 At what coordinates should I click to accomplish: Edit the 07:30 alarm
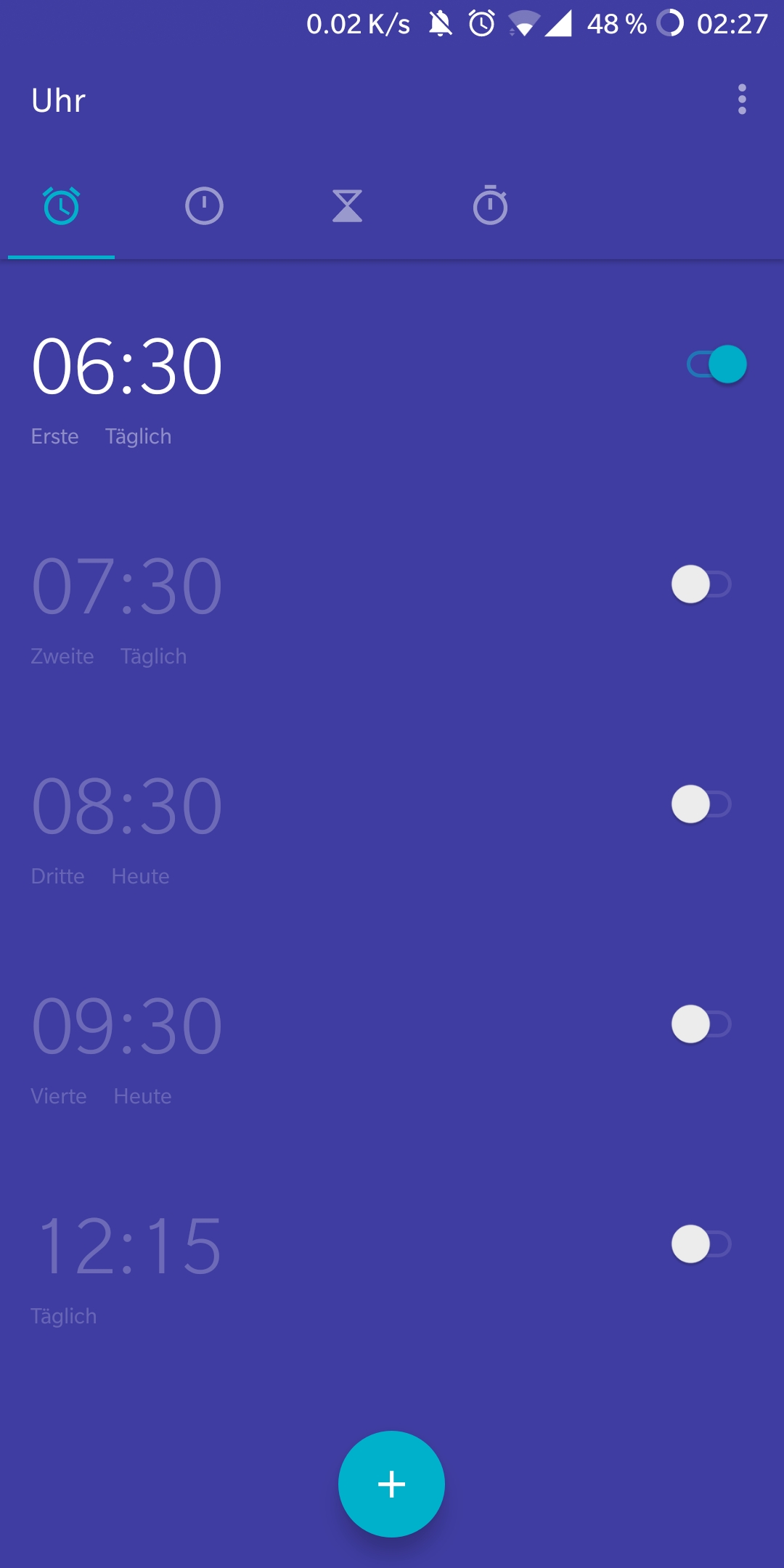click(127, 587)
